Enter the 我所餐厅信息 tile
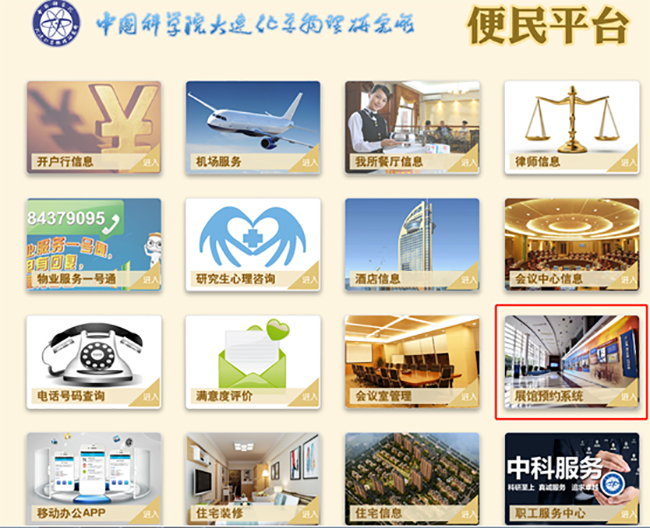The image size is (650, 528). (x=412, y=126)
